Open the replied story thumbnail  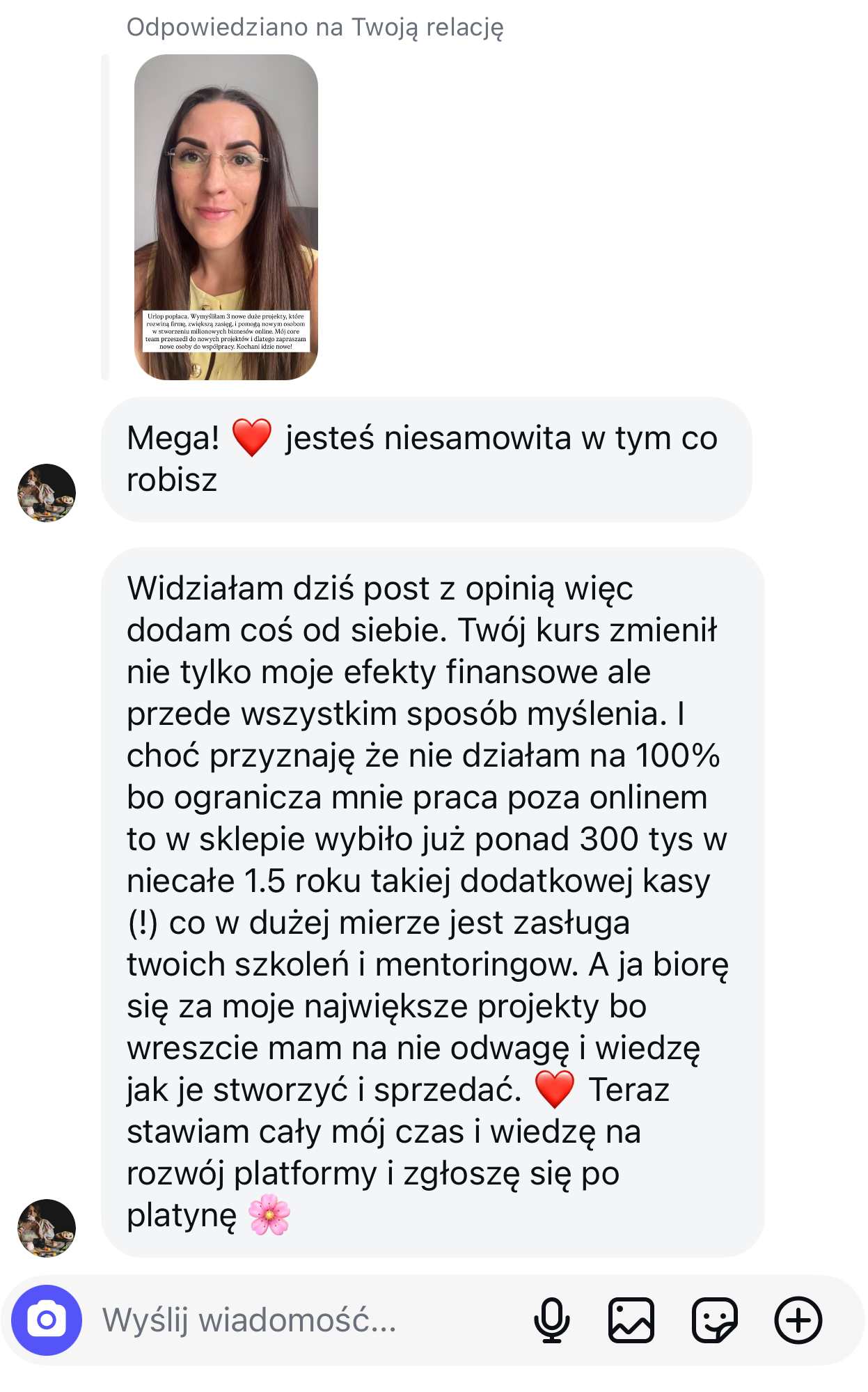coord(226,217)
